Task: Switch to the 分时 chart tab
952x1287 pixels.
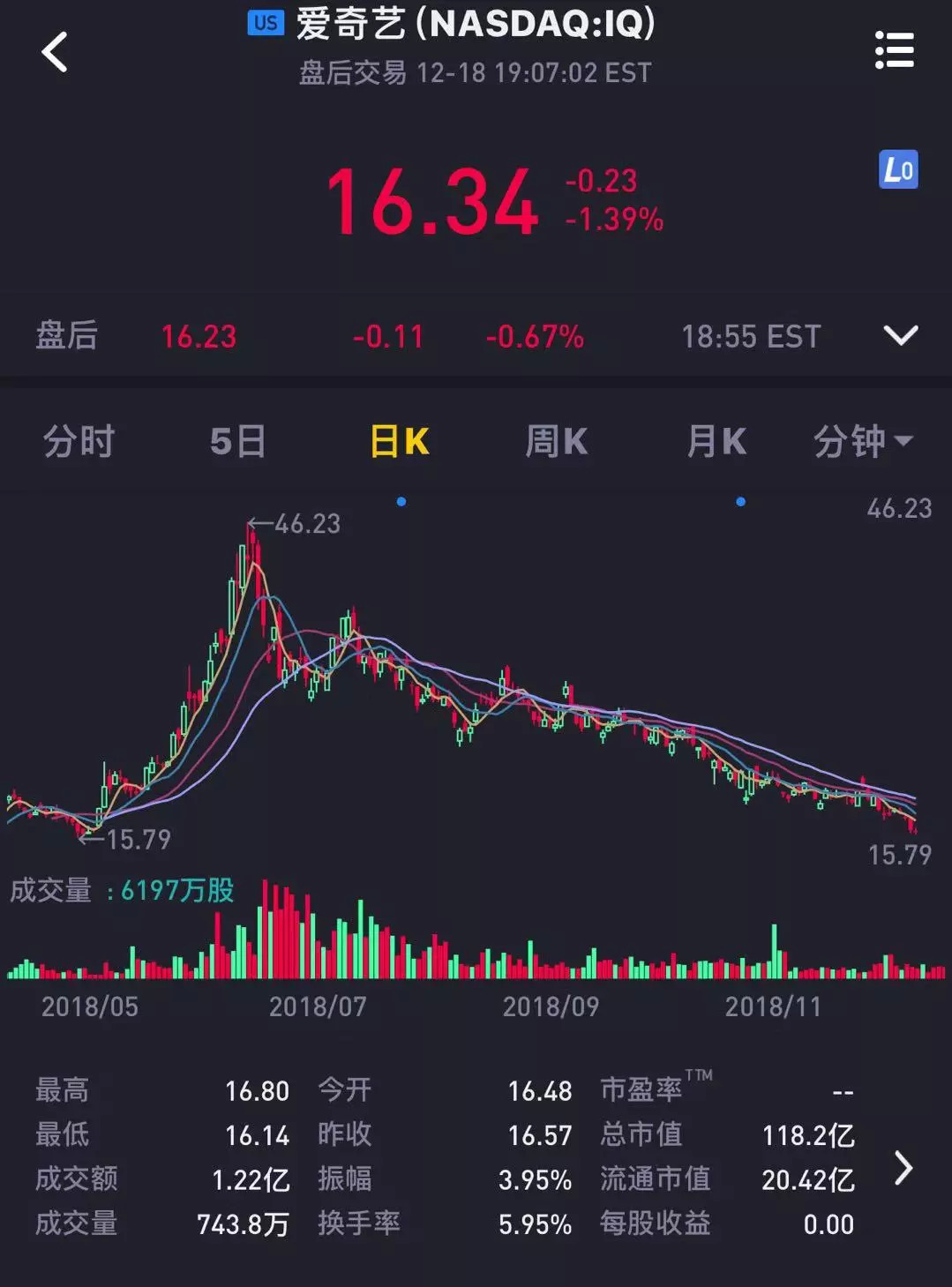Action: (79, 441)
